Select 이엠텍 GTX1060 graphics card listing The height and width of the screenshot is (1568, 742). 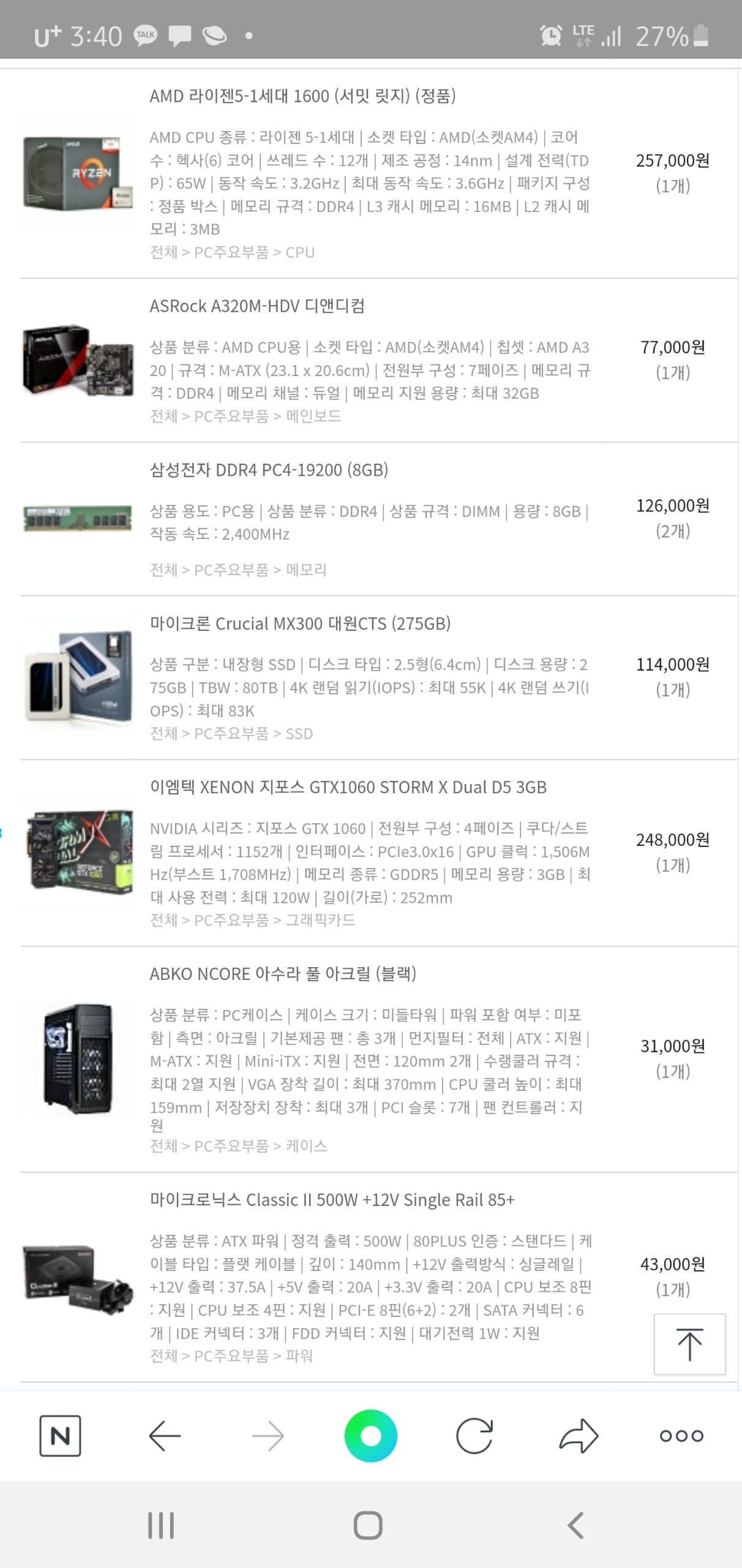coord(348,788)
